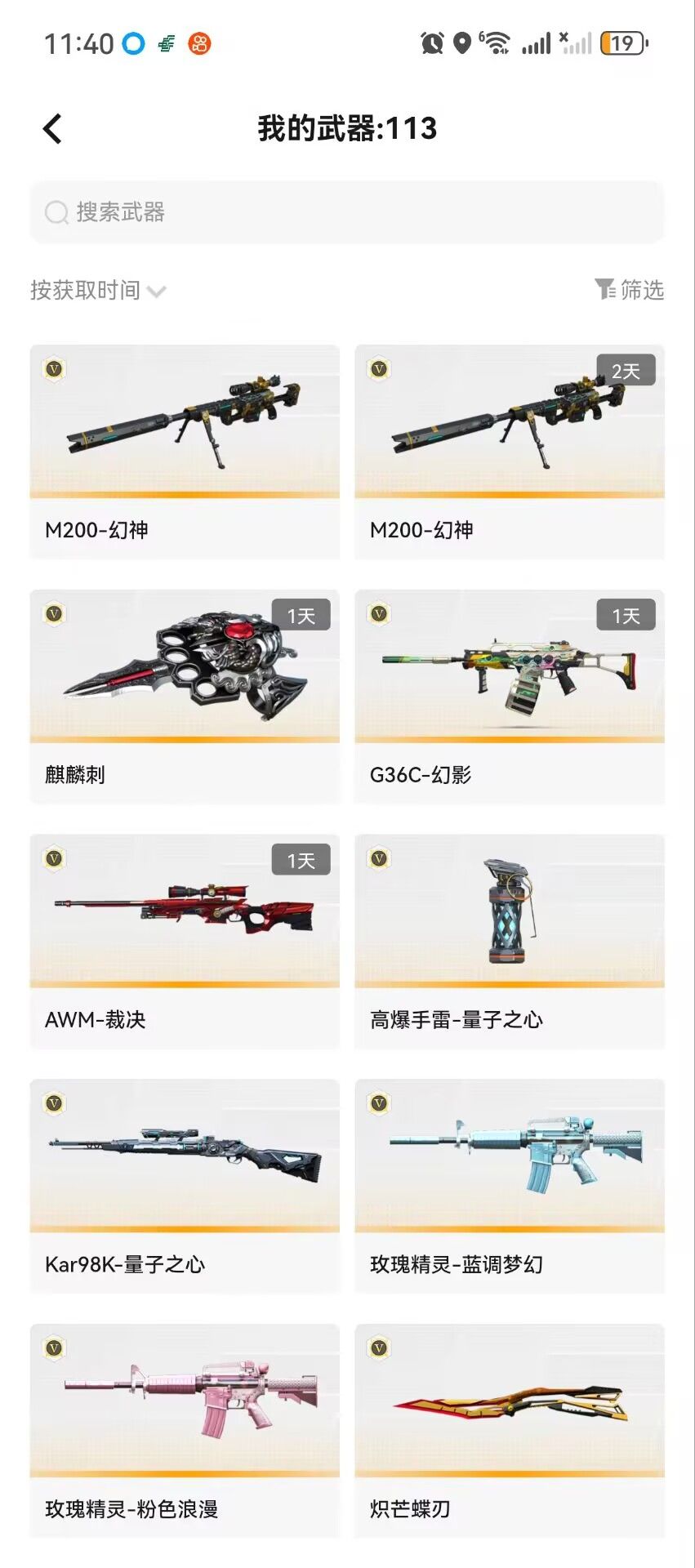Tap the 搜索武器 search field
Screen dimensions: 695x1568
[347, 212]
